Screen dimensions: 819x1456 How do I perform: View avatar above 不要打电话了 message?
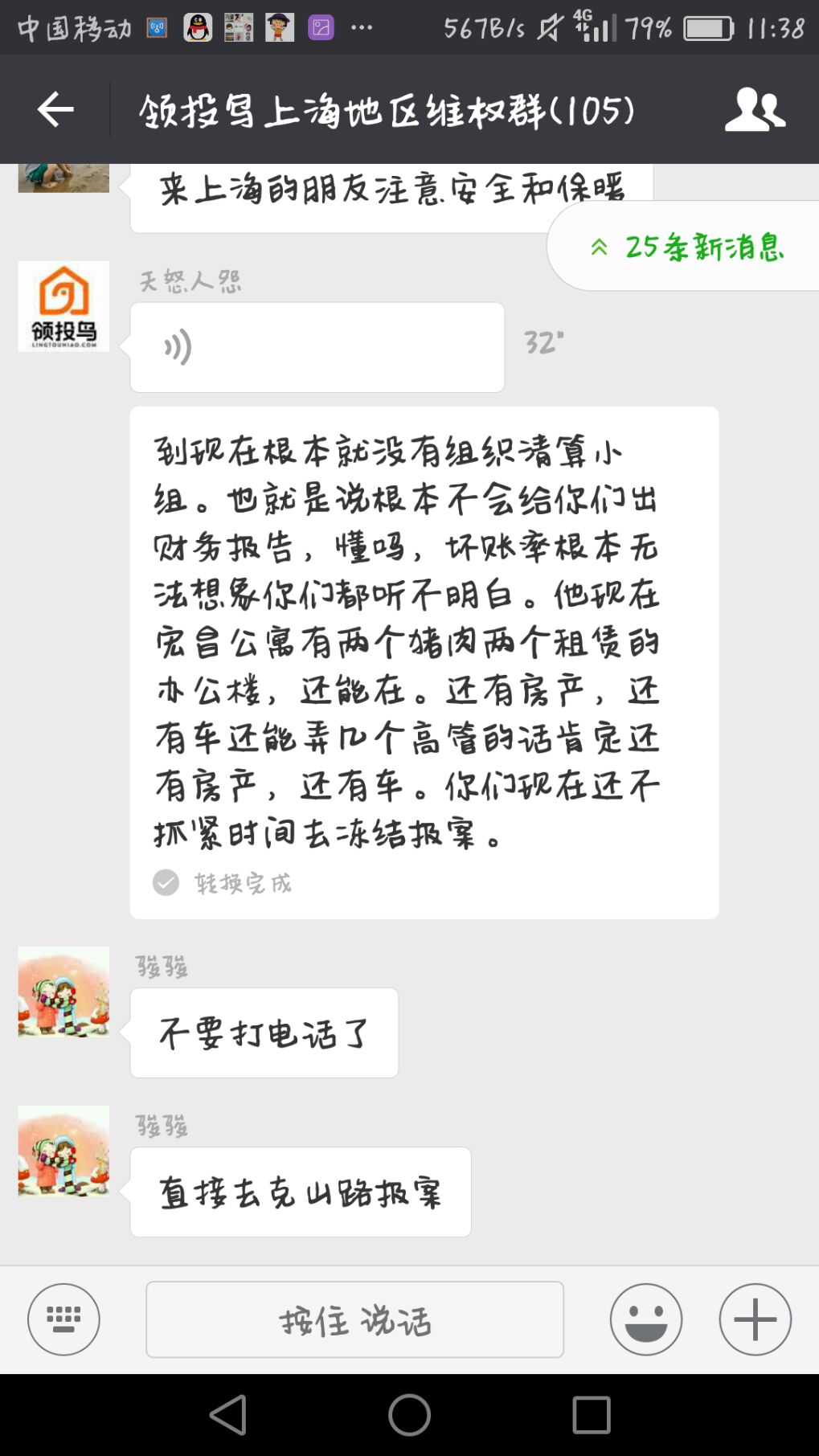point(63,992)
